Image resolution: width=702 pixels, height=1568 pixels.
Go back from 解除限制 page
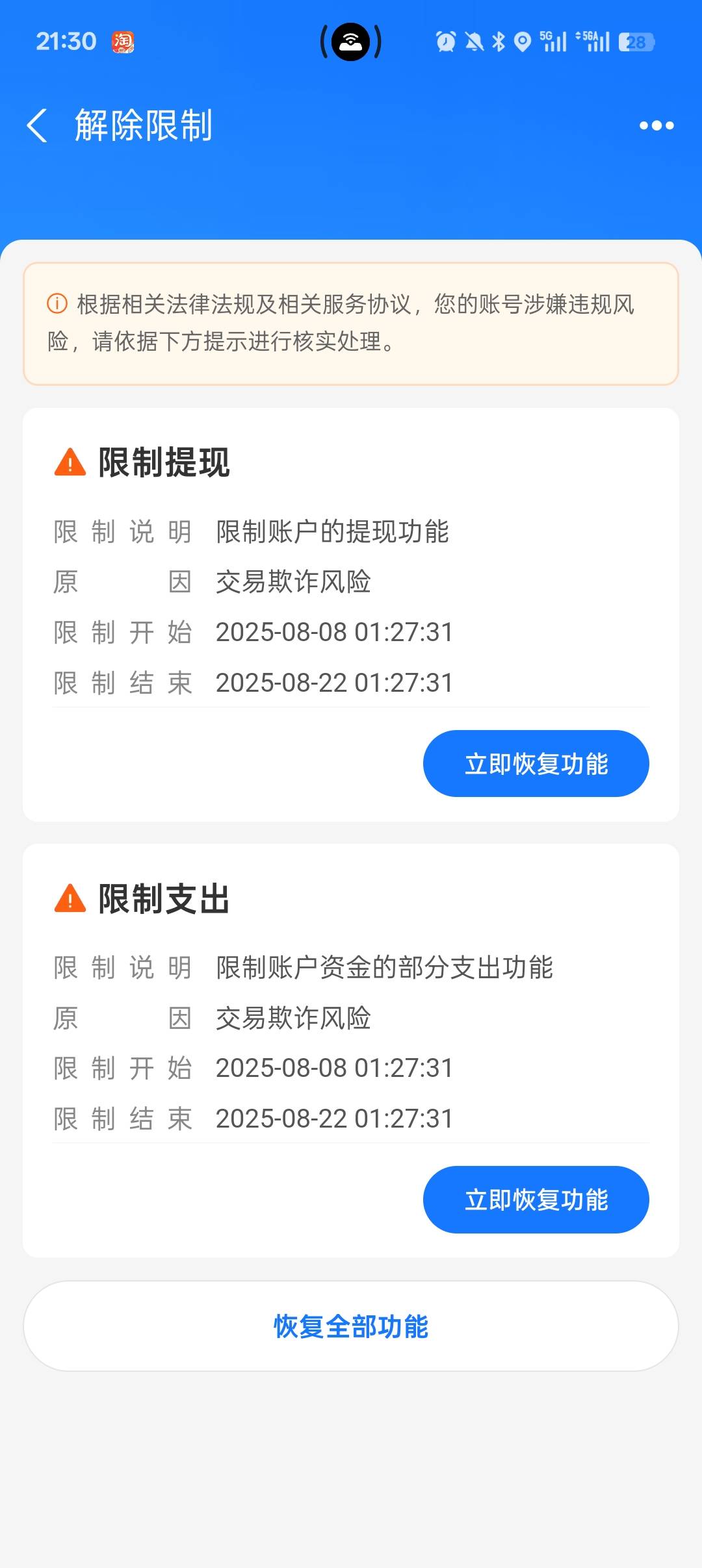click(x=37, y=125)
